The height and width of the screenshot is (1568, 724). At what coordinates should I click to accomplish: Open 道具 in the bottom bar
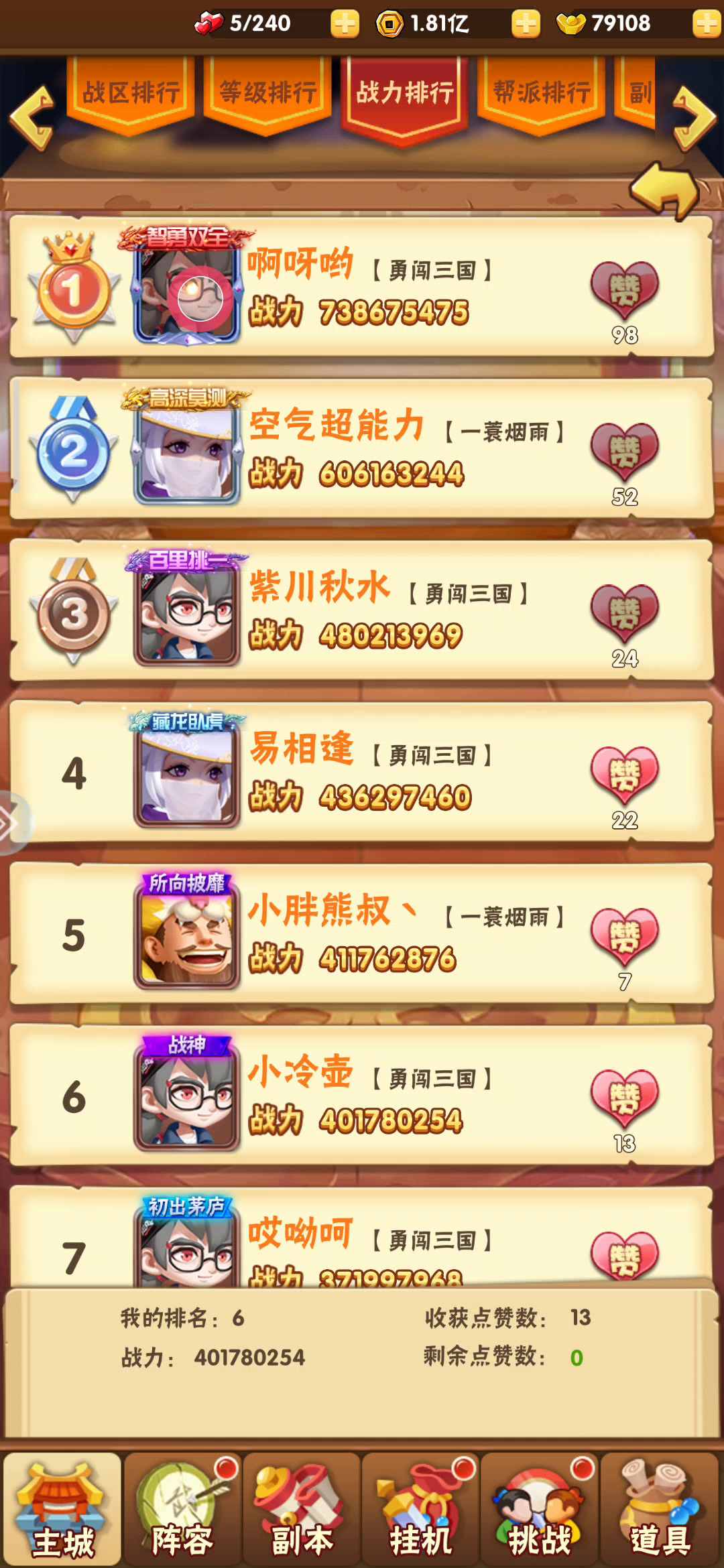click(660, 1509)
